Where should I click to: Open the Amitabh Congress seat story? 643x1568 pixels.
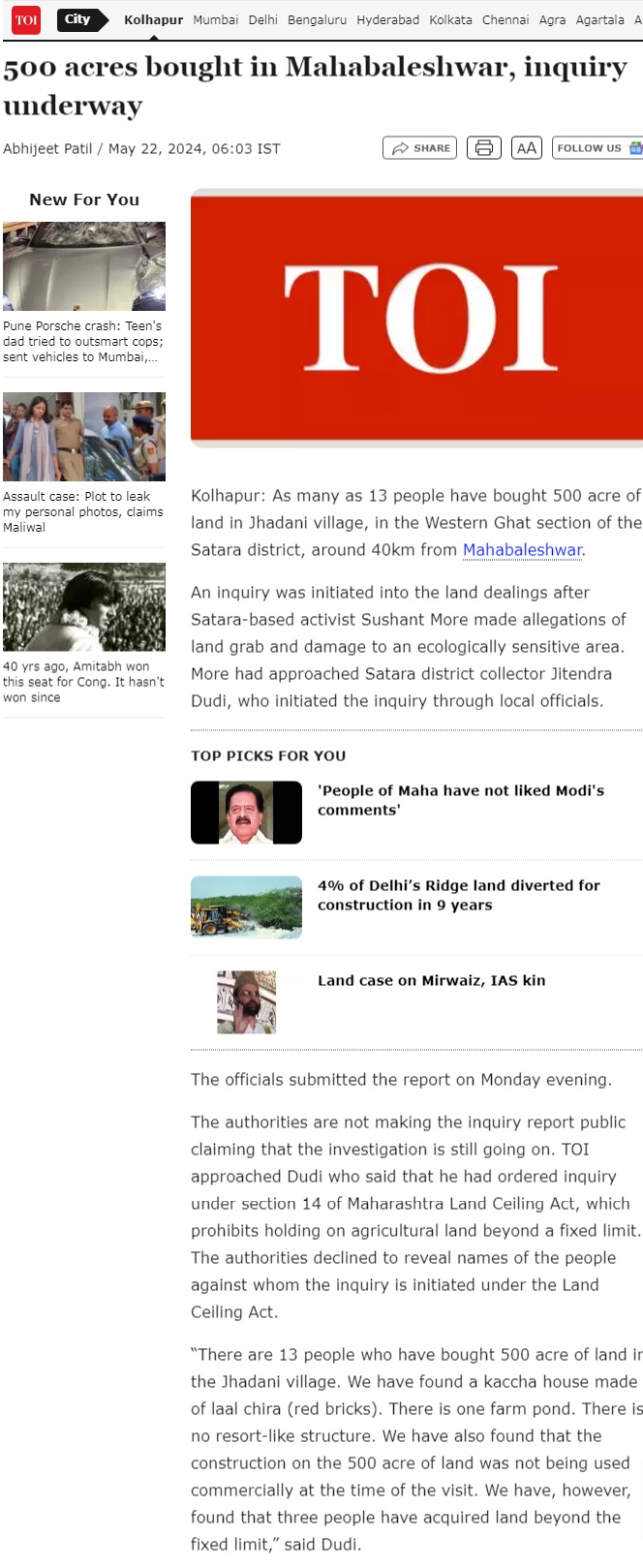(83, 682)
